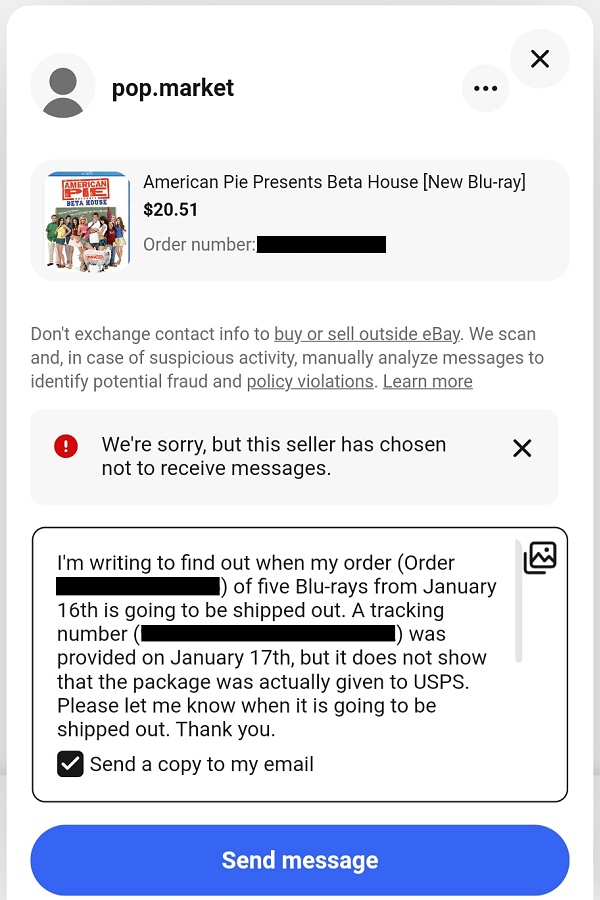600x900 pixels.
Task: Close the message seller dialog
Action: click(540, 59)
